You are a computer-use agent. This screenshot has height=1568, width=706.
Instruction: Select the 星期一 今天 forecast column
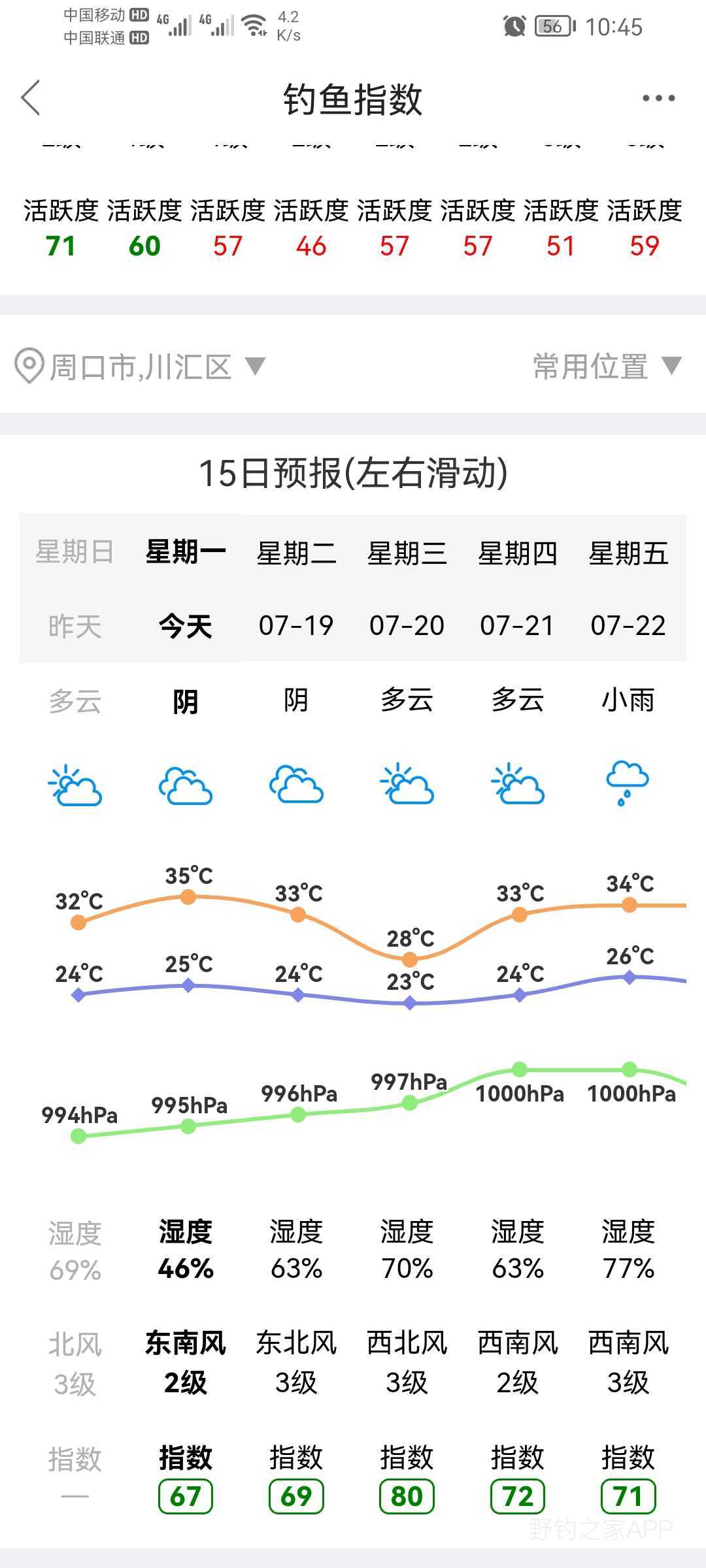[186, 589]
